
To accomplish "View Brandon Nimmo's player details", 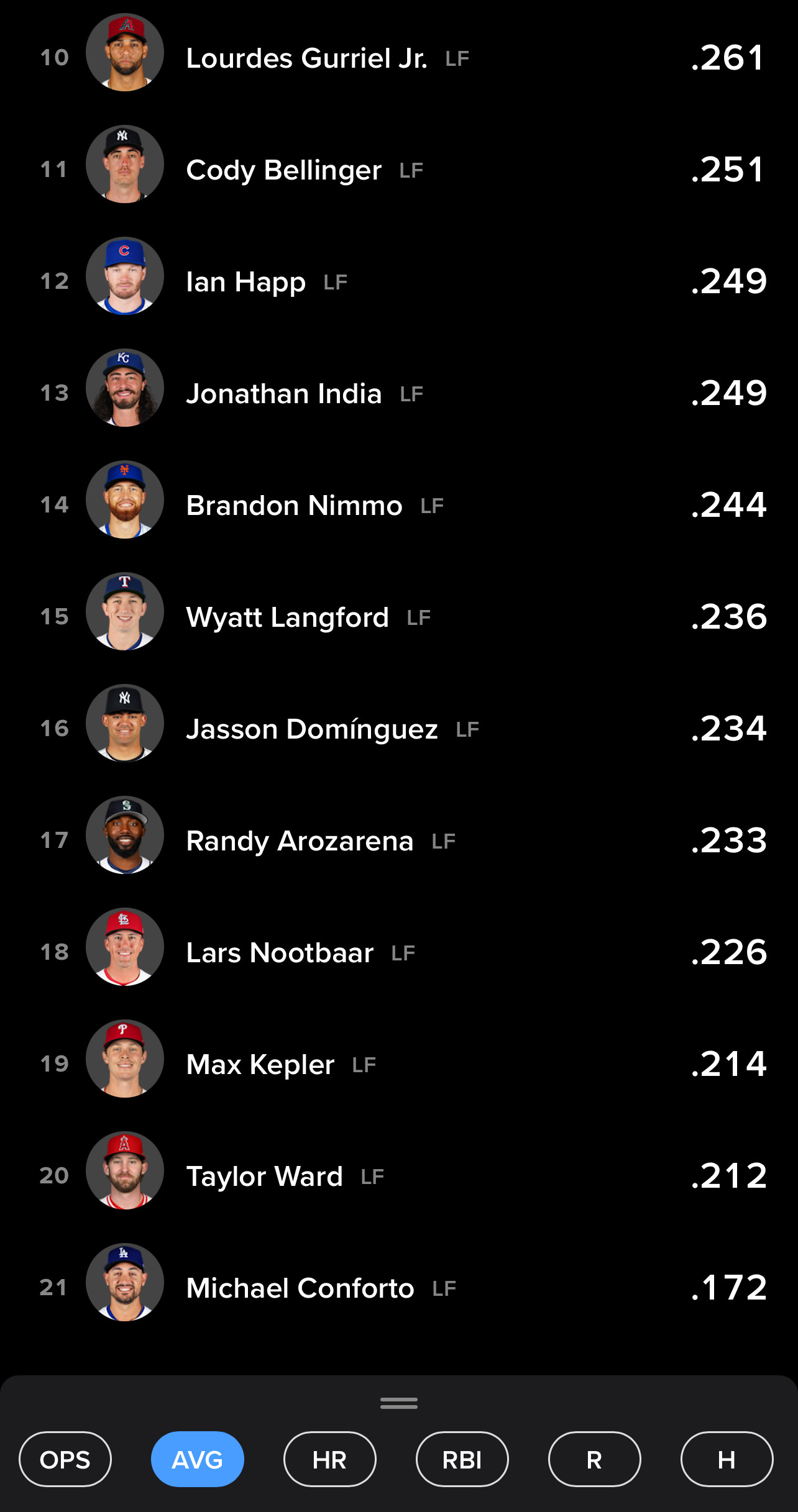I will point(399,505).
